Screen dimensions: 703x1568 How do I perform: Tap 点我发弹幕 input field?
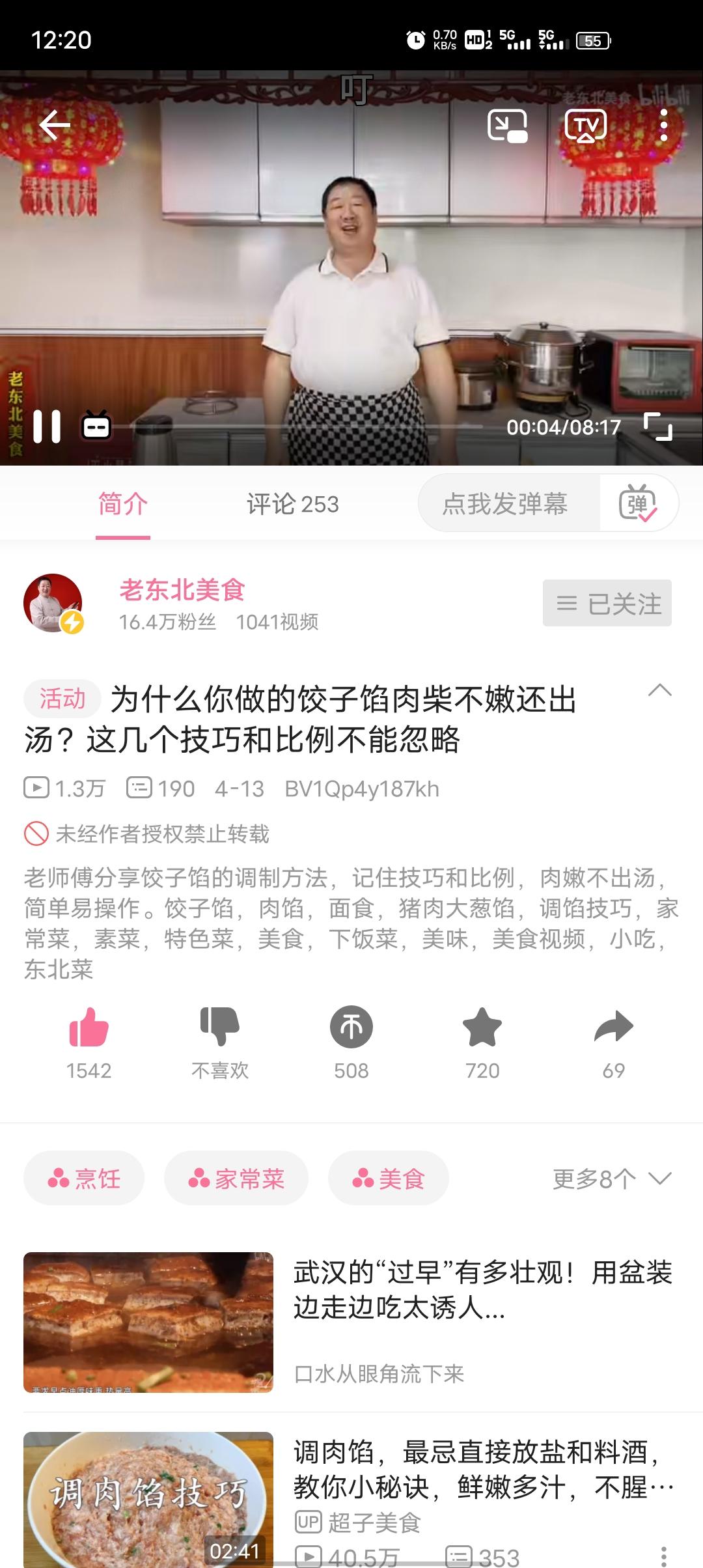click(505, 503)
